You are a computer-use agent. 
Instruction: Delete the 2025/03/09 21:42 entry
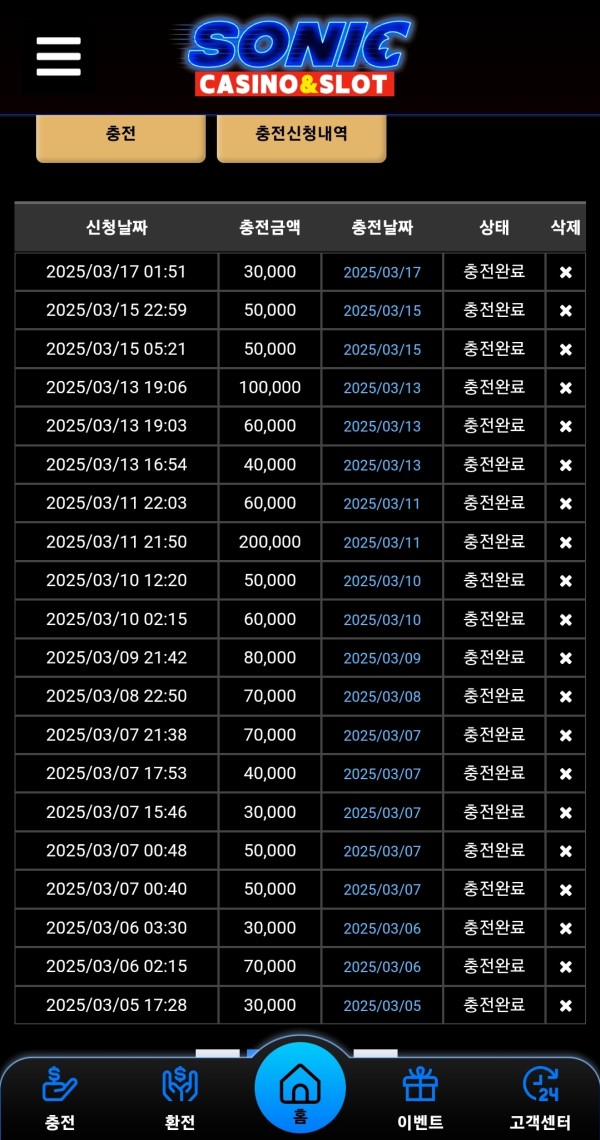565,658
